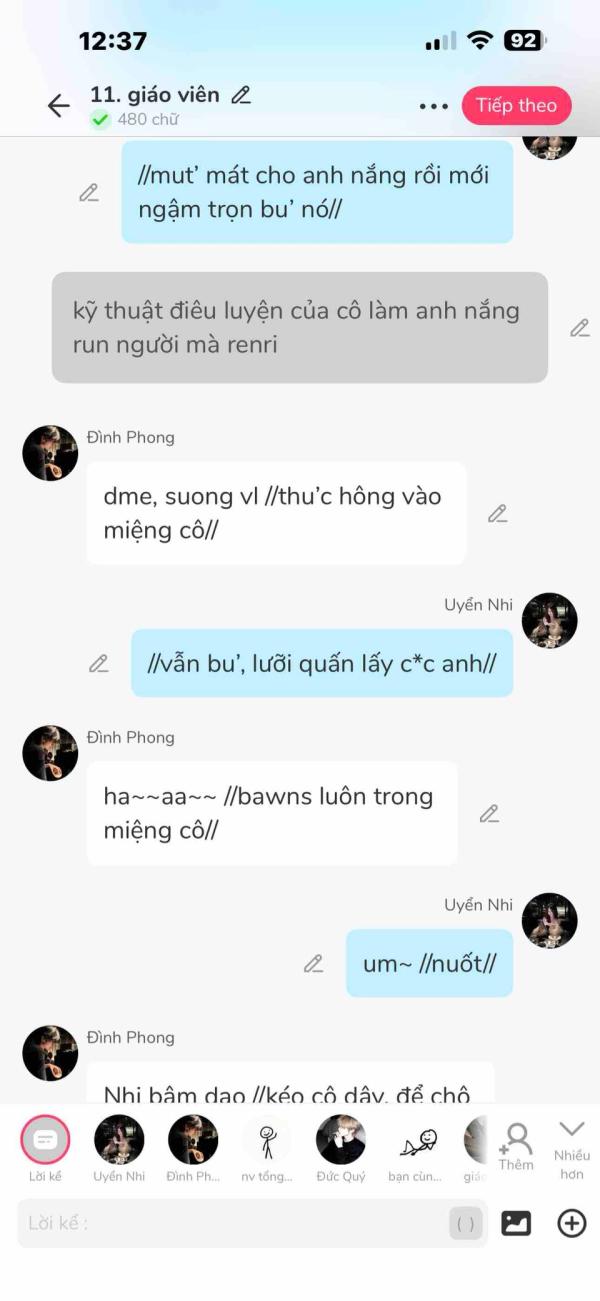Pick the "nv tổng..." stick figure character
The width and height of the screenshot is (600, 1301).
[x=267, y=1140]
